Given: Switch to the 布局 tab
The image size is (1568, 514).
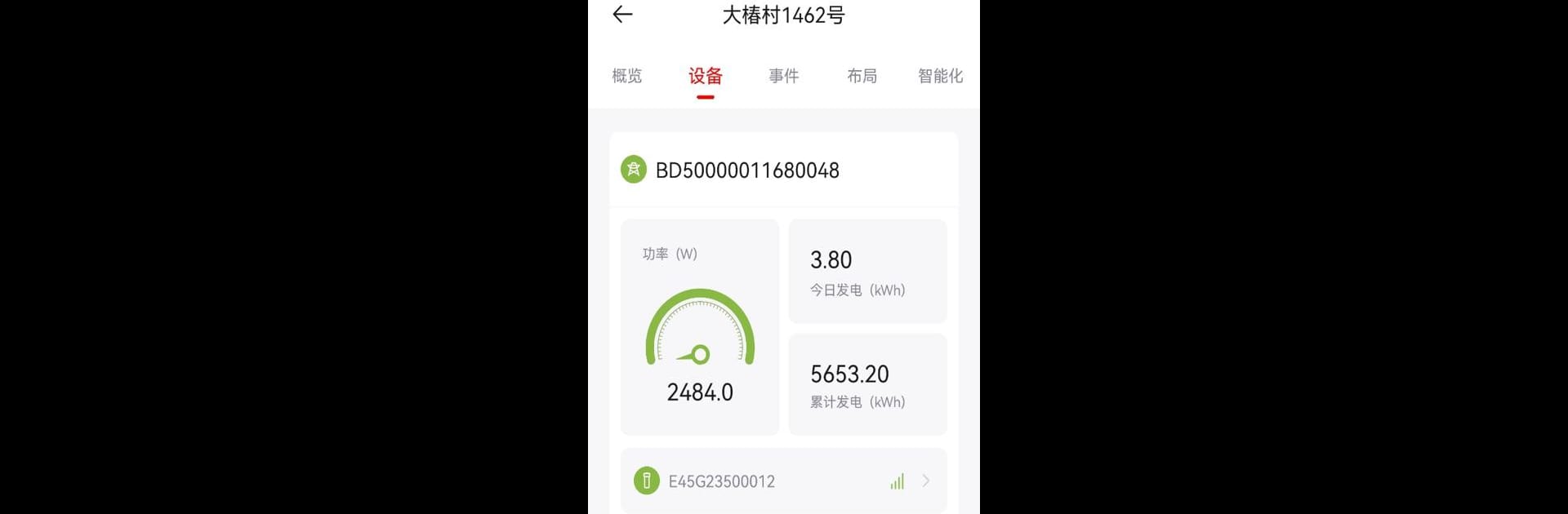Looking at the screenshot, I should point(862,76).
